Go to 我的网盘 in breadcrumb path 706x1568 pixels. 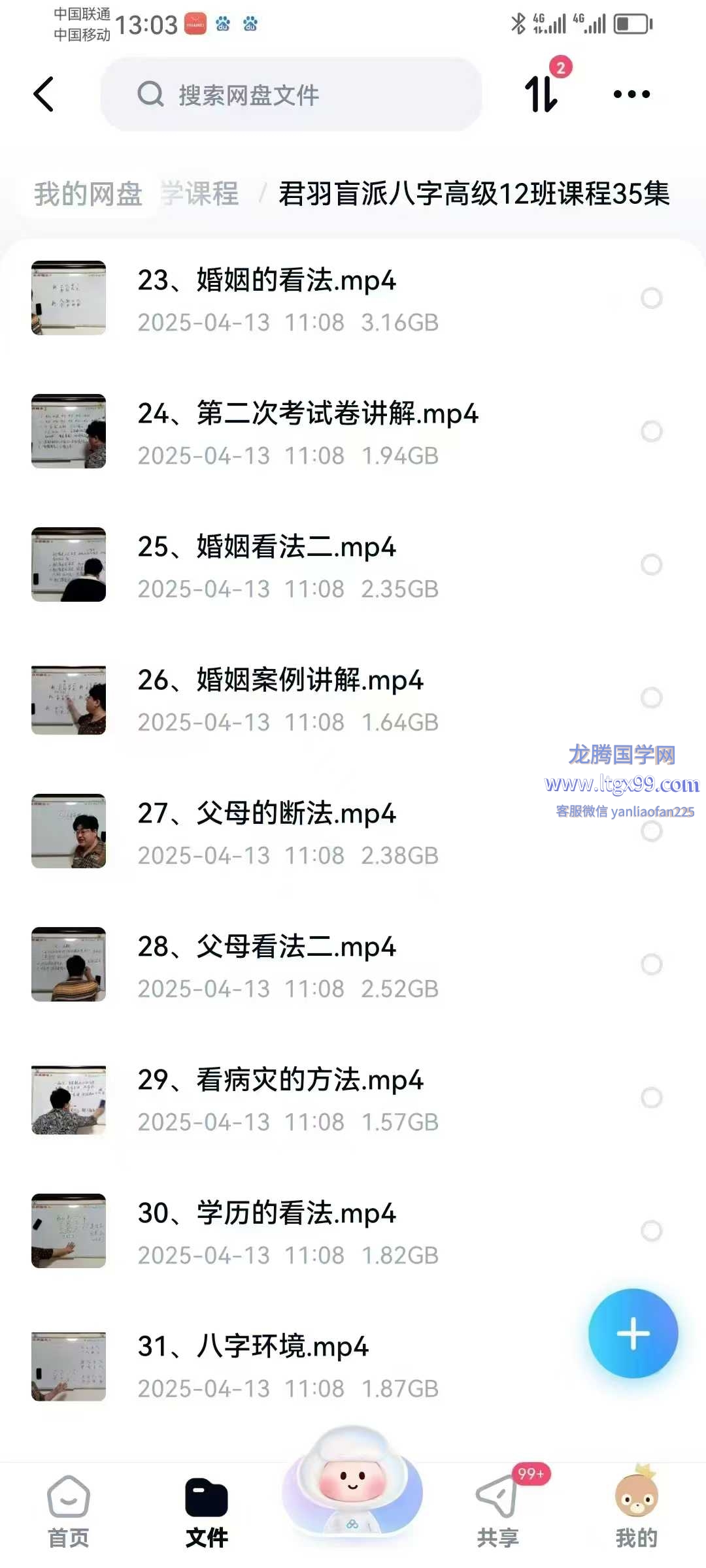pyautogui.click(x=88, y=194)
